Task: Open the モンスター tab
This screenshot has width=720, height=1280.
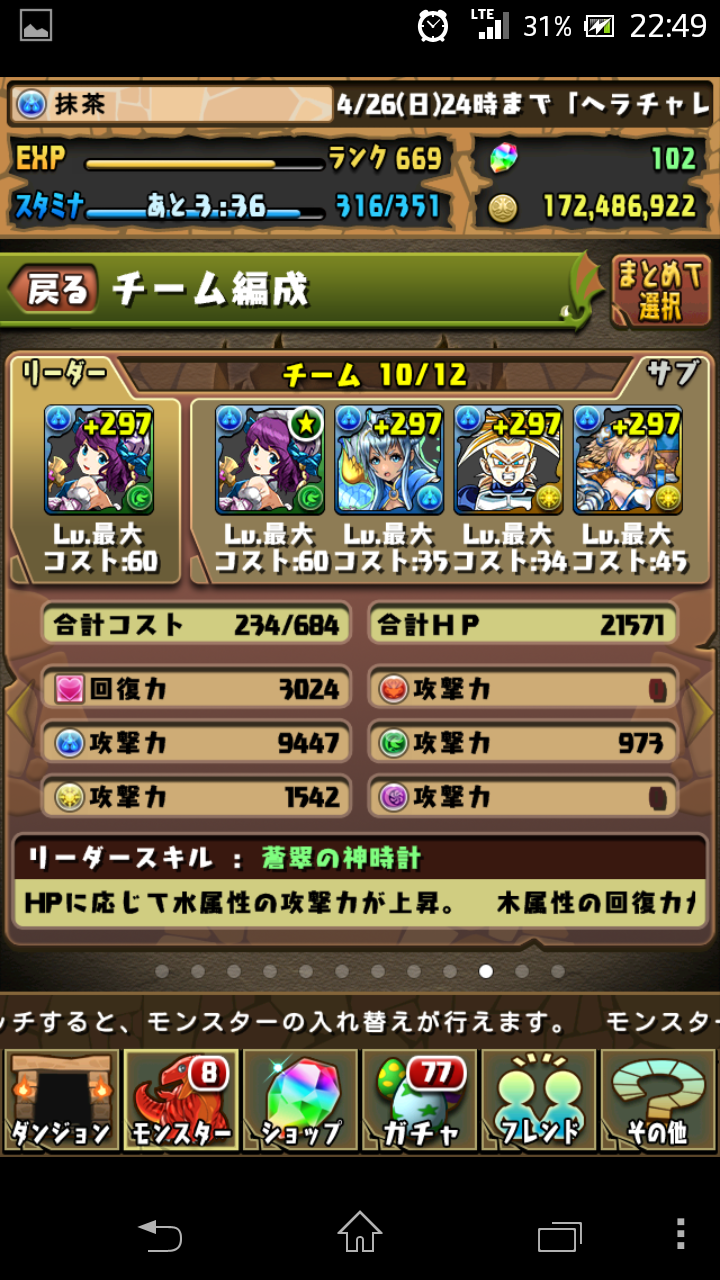Action: click(x=180, y=1100)
